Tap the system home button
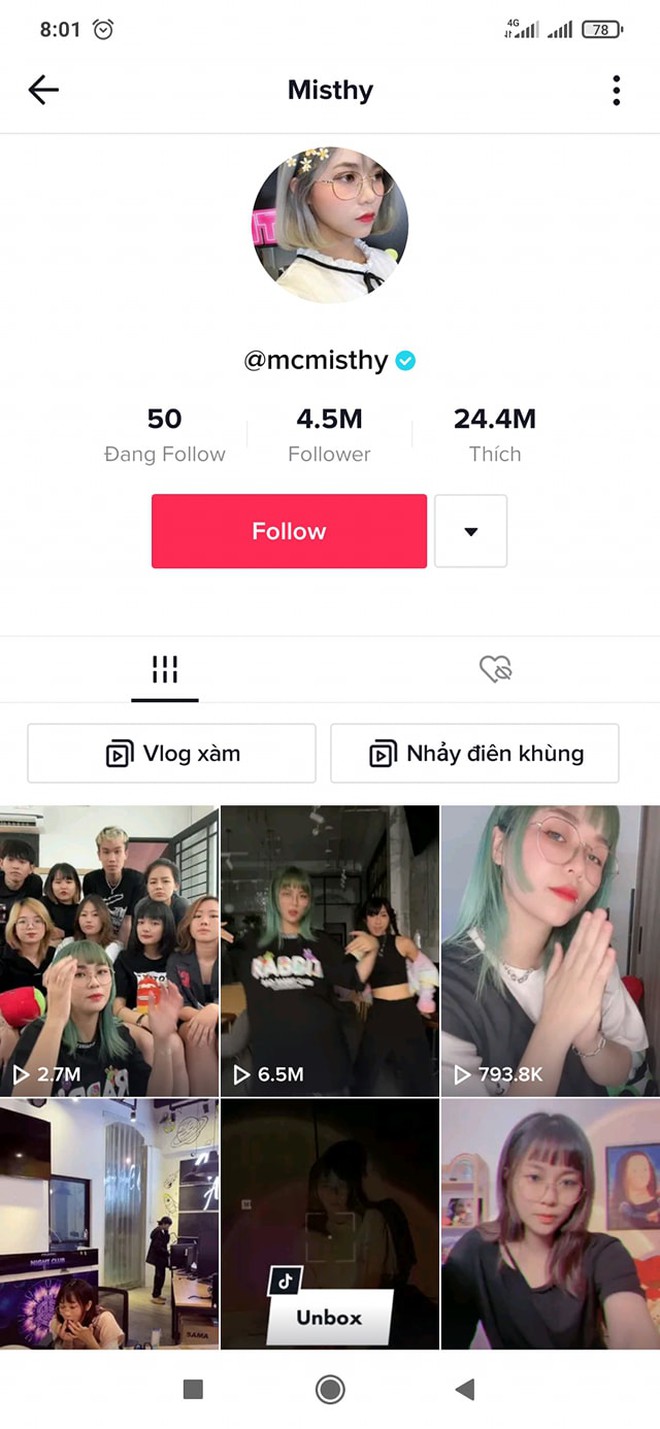Image resolution: width=660 pixels, height=1429 pixels. [329, 1389]
